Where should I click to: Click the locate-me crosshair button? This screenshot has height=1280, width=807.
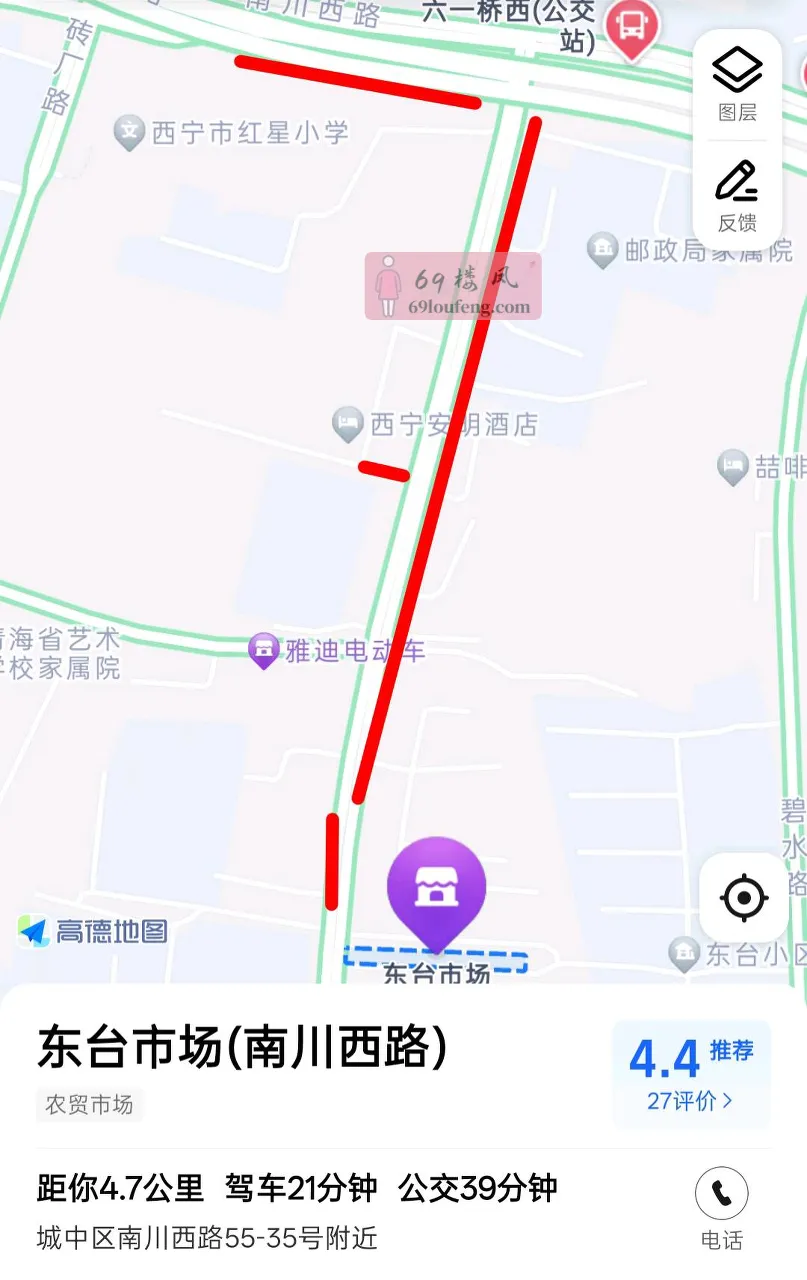(x=743, y=898)
